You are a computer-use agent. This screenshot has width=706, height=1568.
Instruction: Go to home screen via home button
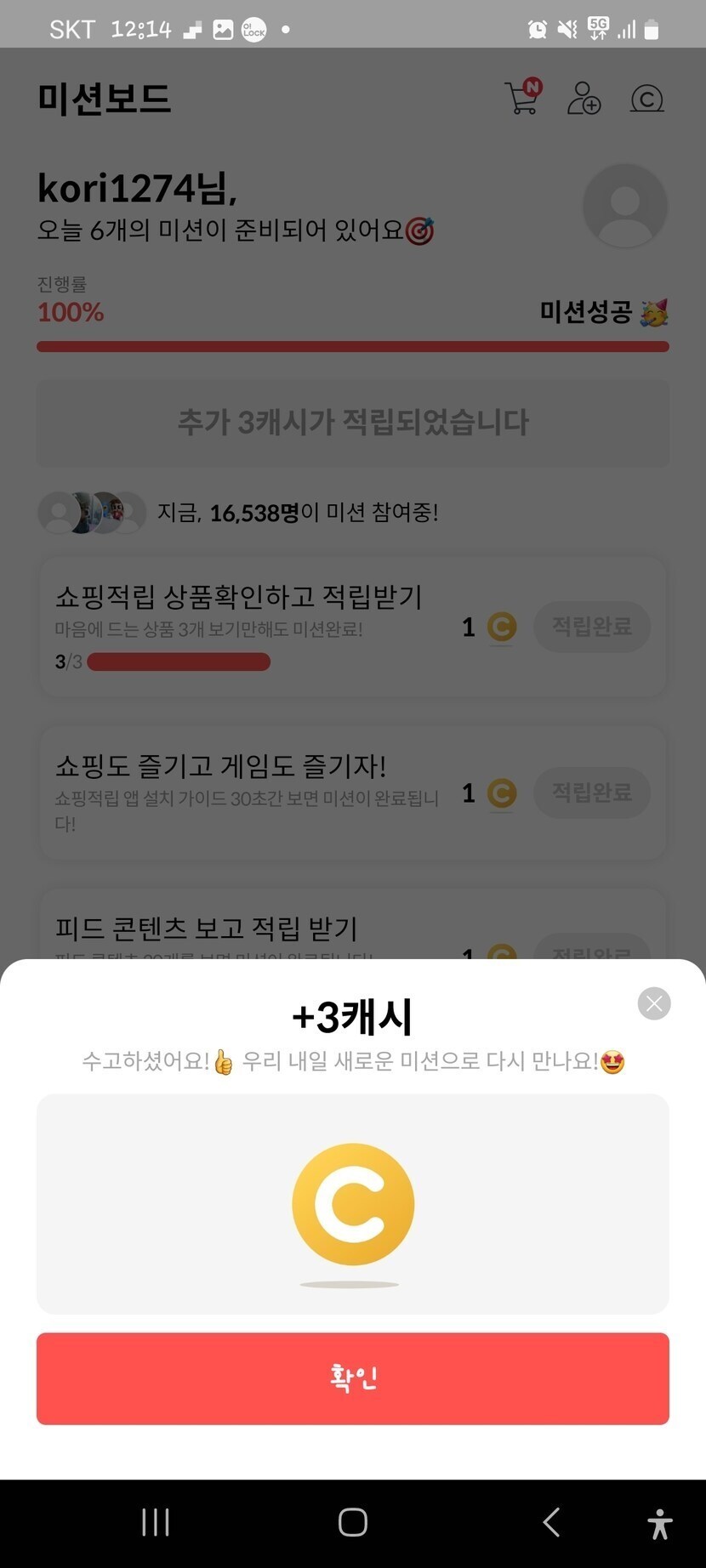point(352,1522)
